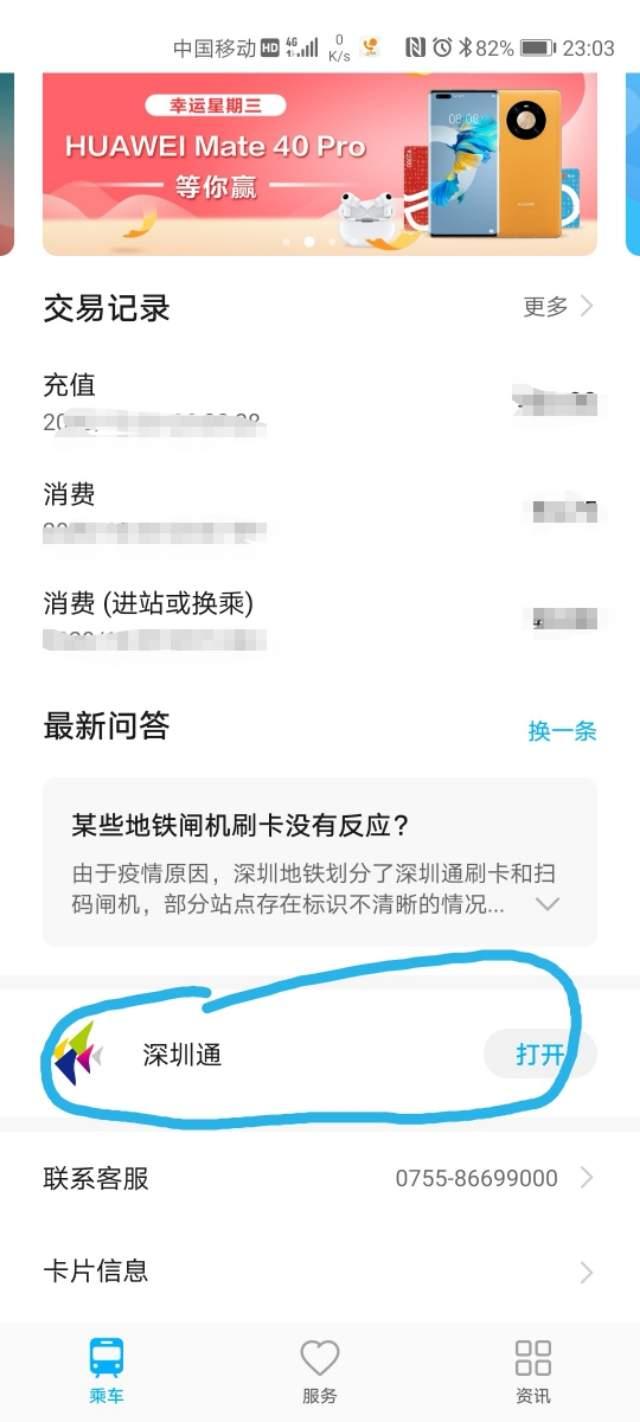Open the HUAWEI Mate 40 Pro banner

pos(318,165)
